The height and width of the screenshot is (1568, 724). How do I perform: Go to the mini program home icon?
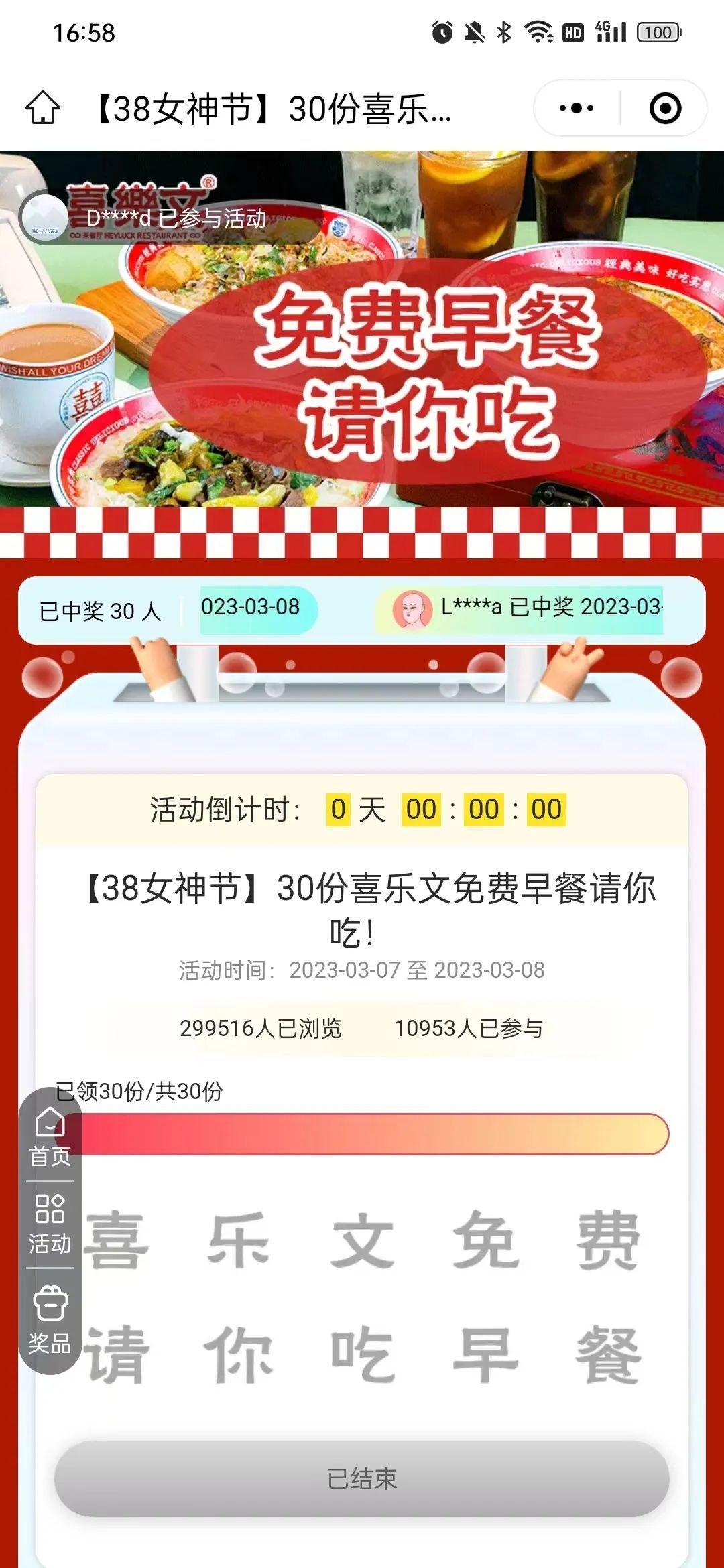(43, 108)
